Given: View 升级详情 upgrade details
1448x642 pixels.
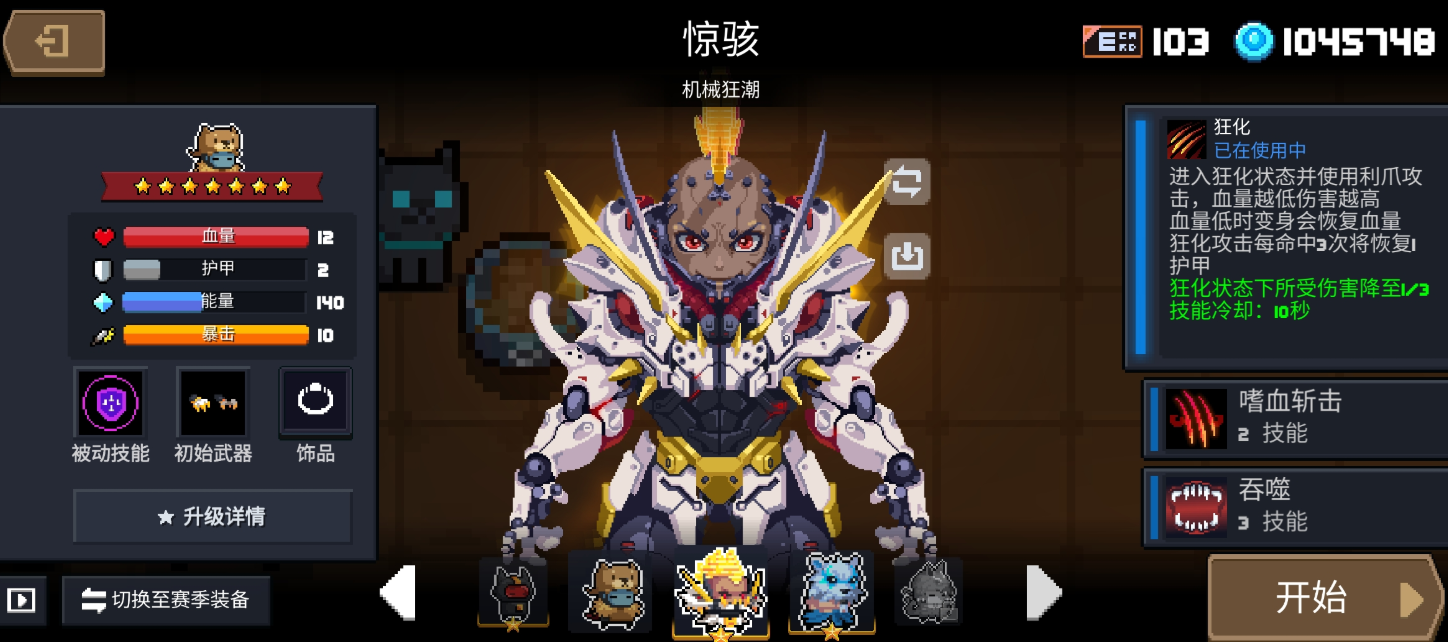Looking at the screenshot, I should pyautogui.click(x=213, y=517).
